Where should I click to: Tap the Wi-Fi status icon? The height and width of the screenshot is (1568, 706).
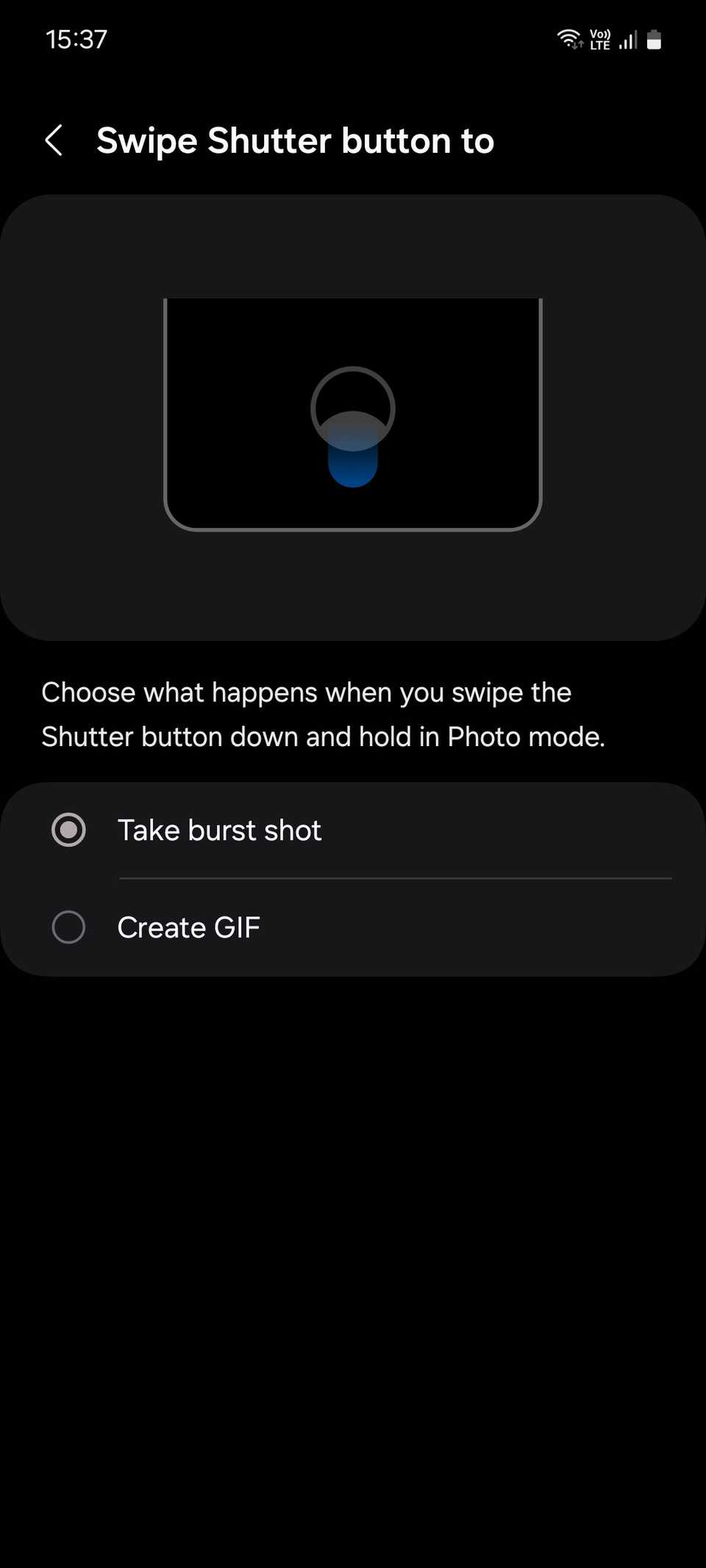[x=569, y=39]
